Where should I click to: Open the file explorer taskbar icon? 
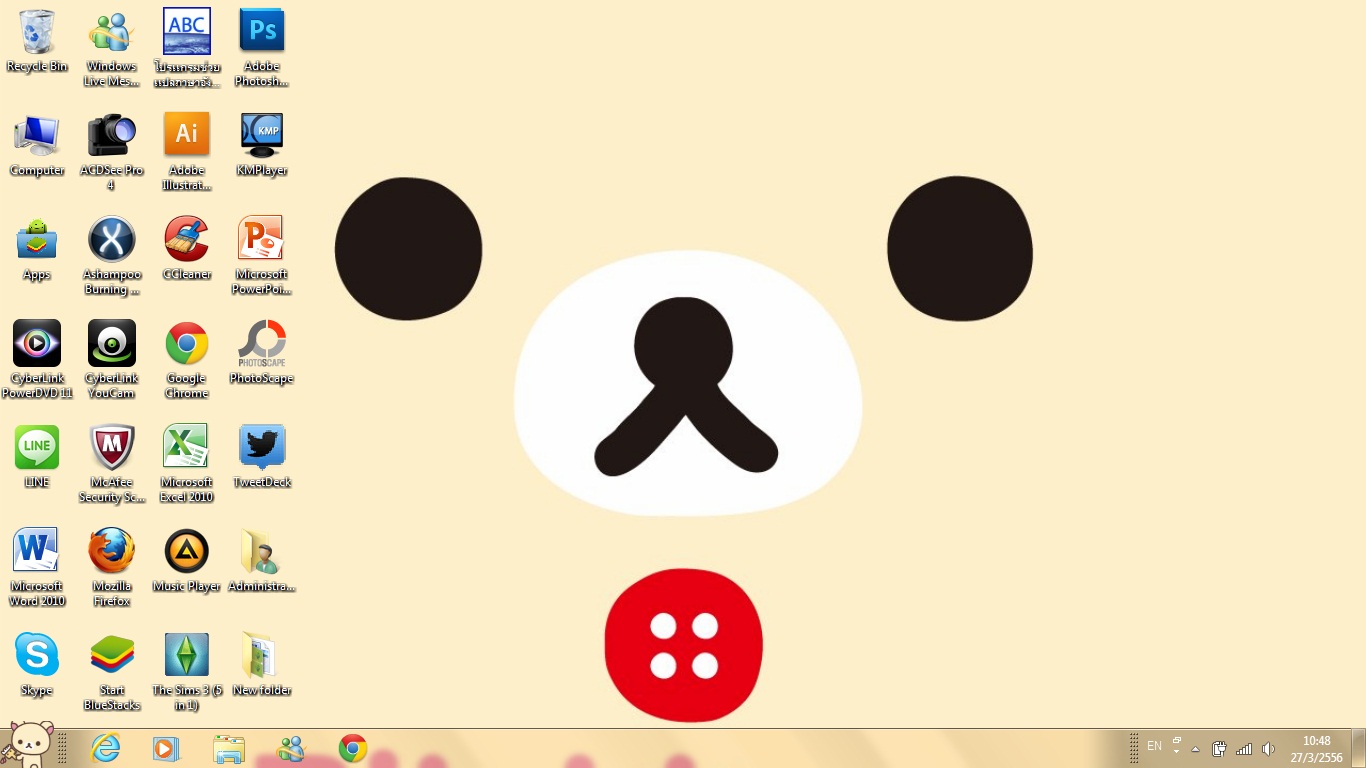click(x=229, y=749)
